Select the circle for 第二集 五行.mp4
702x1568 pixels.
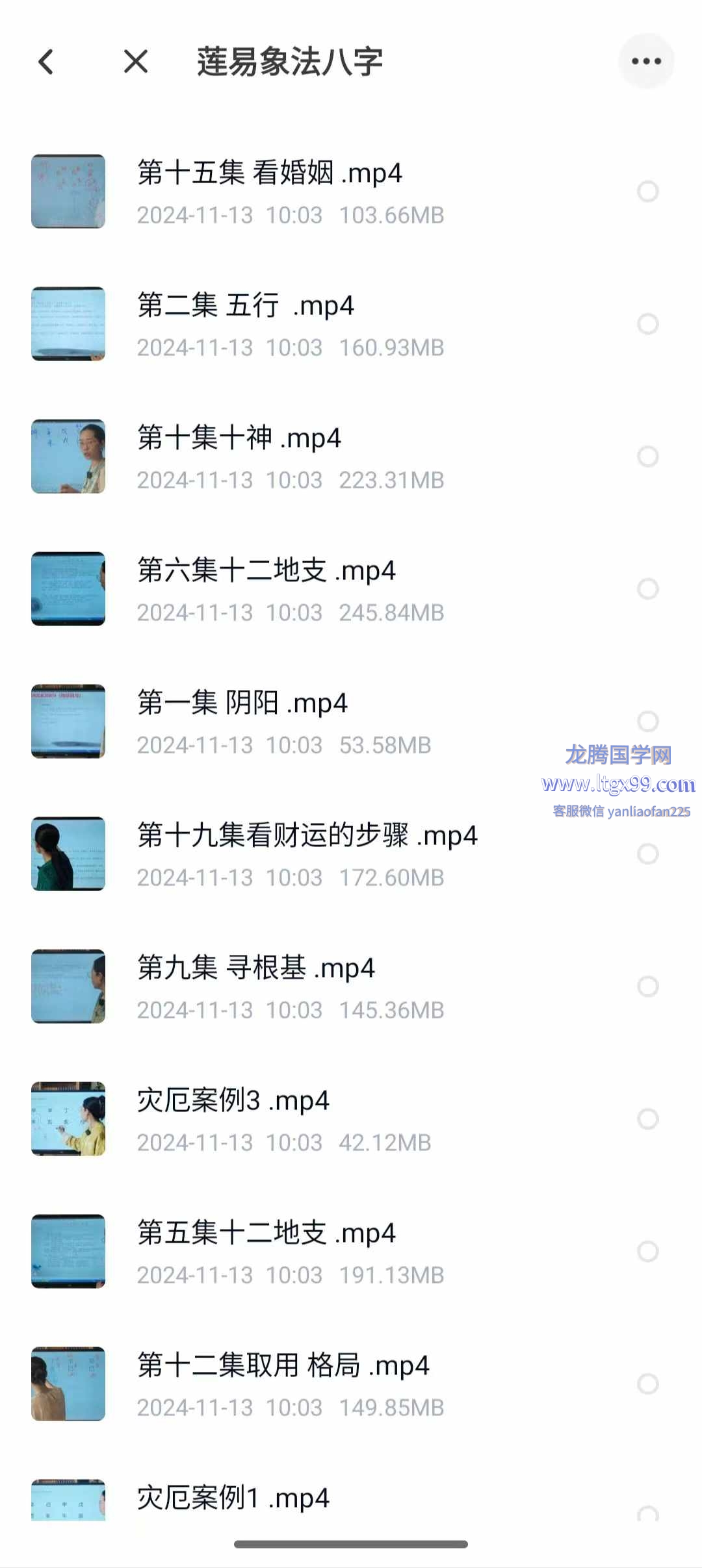click(647, 323)
